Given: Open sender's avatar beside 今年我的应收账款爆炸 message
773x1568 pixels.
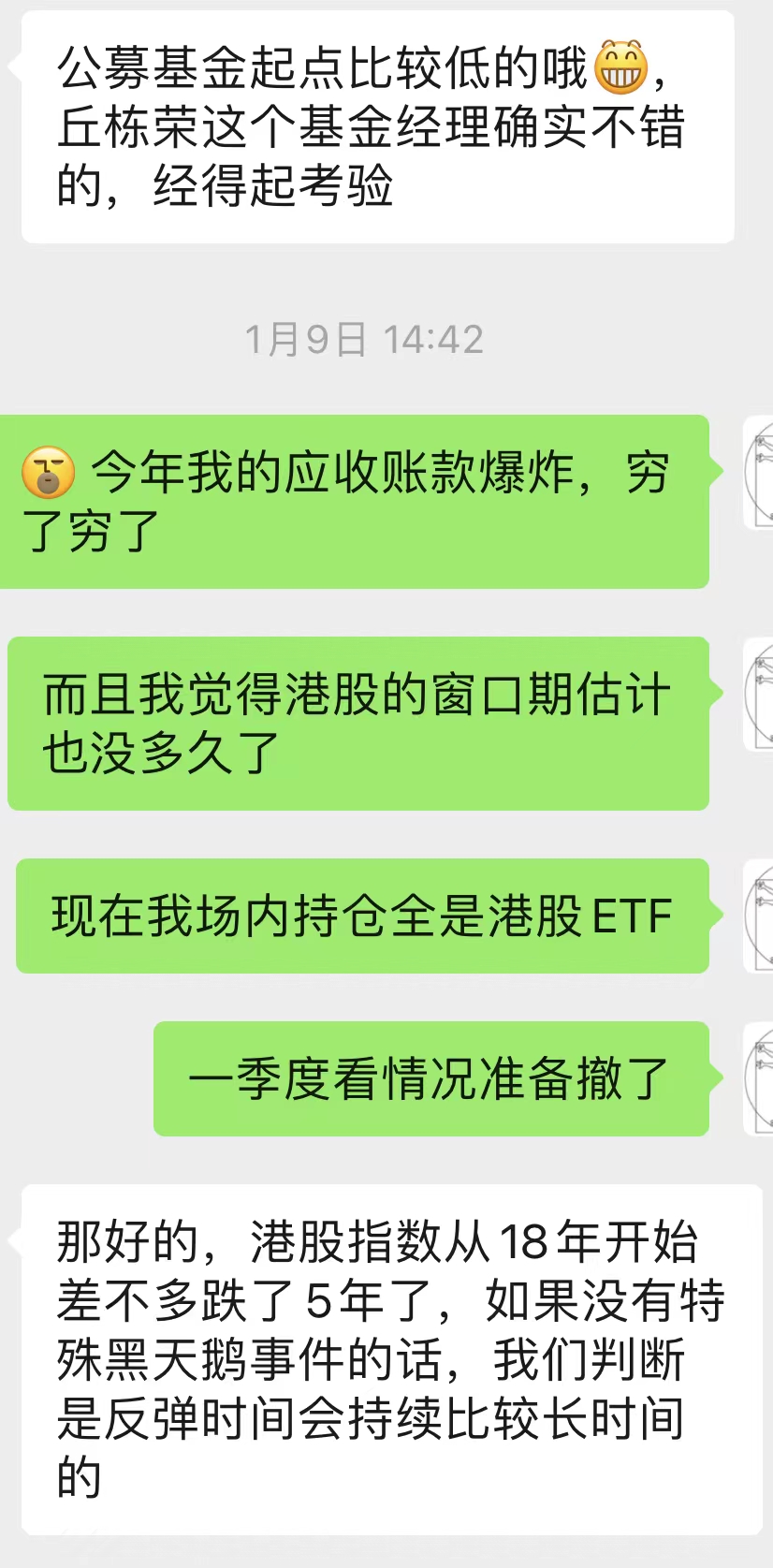Looking at the screenshot, I should pos(759,473).
